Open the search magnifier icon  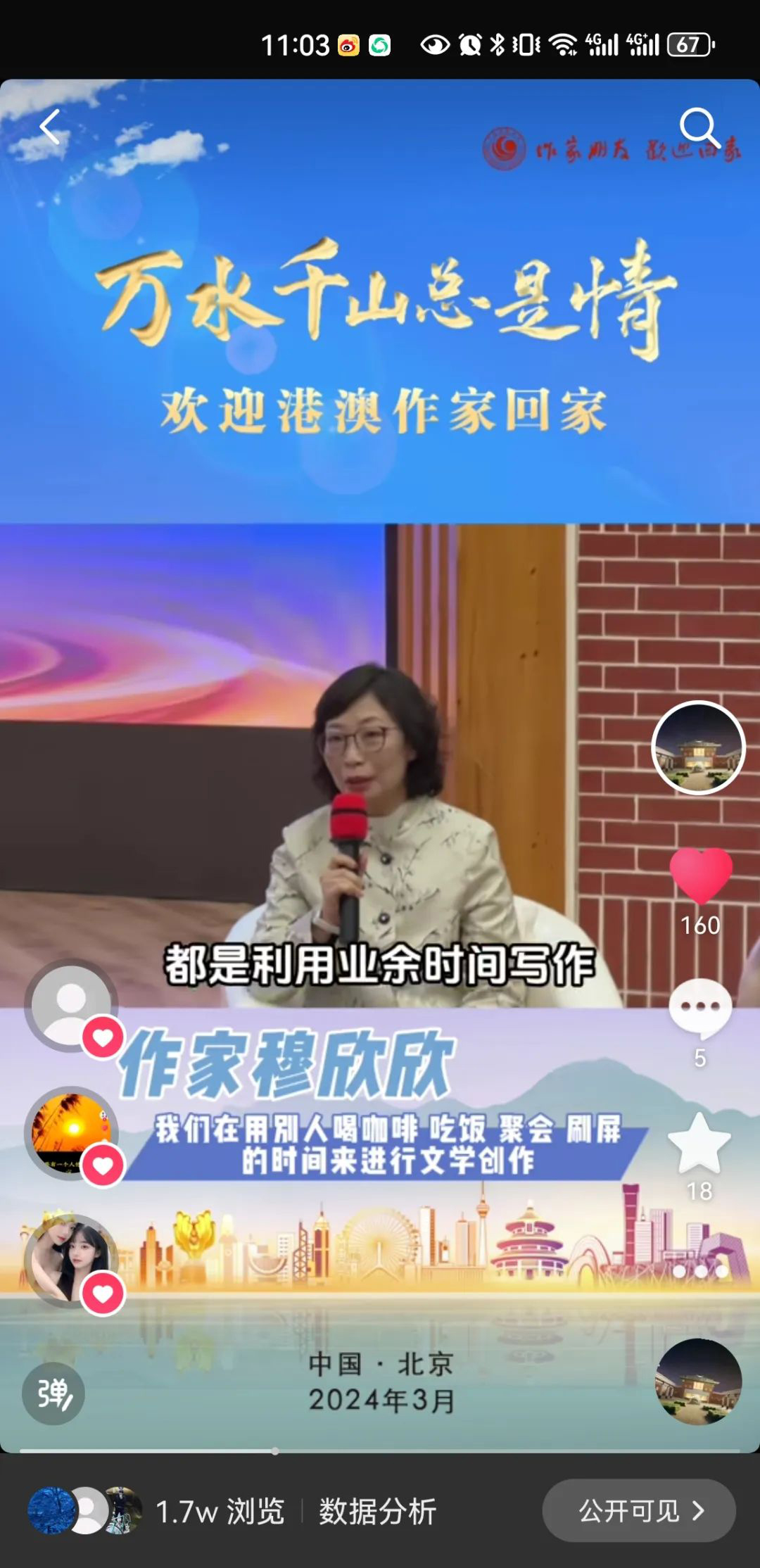(698, 127)
